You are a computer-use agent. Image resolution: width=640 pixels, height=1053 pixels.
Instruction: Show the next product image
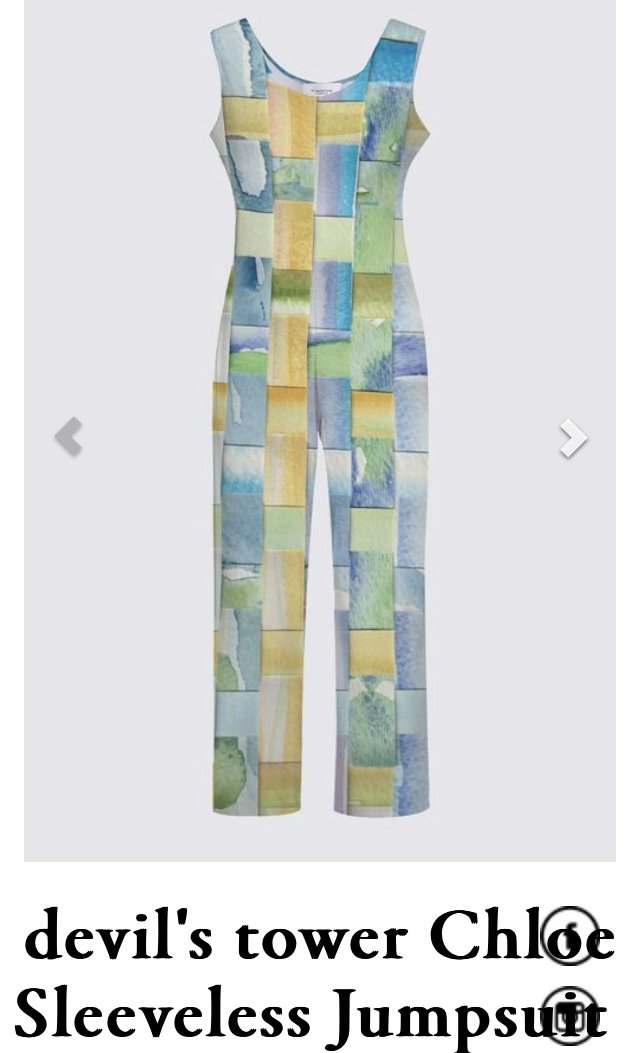(x=573, y=438)
